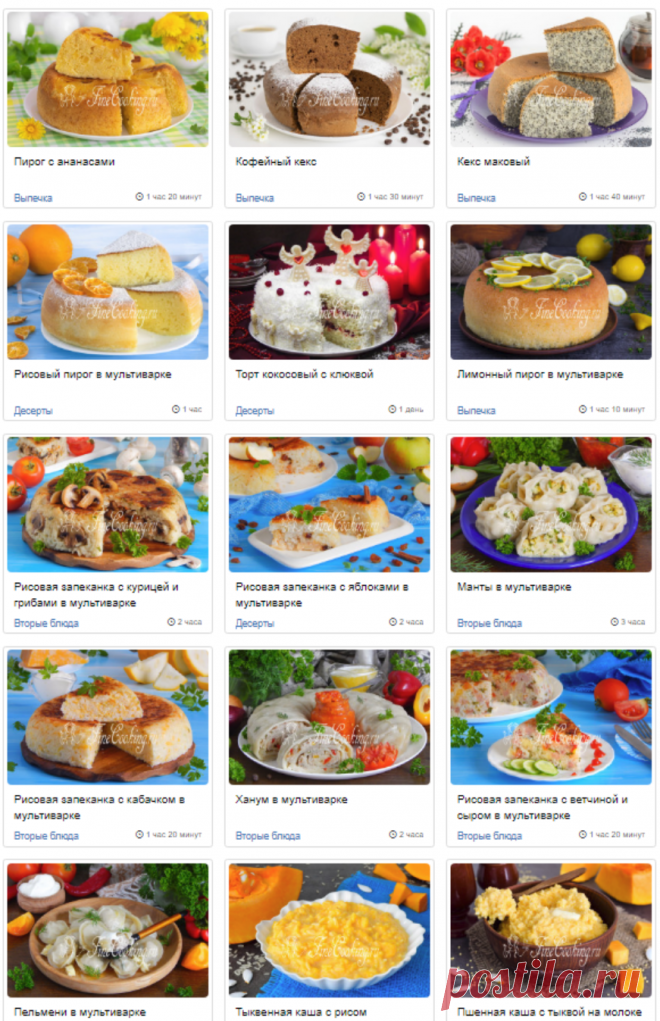View the Кекс маковый recipe
This screenshot has width=660, height=1021.
click(x=493, y=161)
